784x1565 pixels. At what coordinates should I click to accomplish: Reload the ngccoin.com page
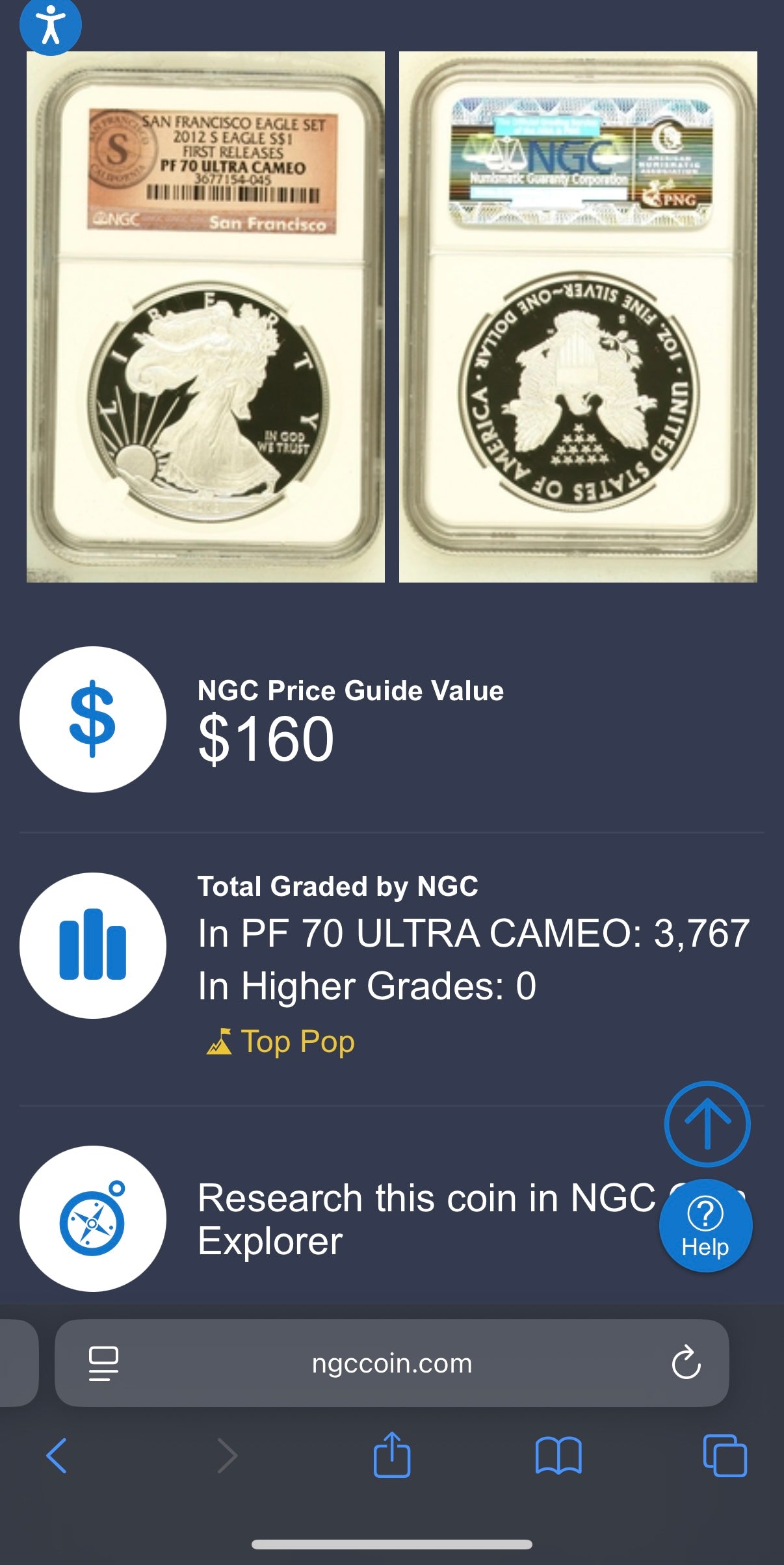687,1363
